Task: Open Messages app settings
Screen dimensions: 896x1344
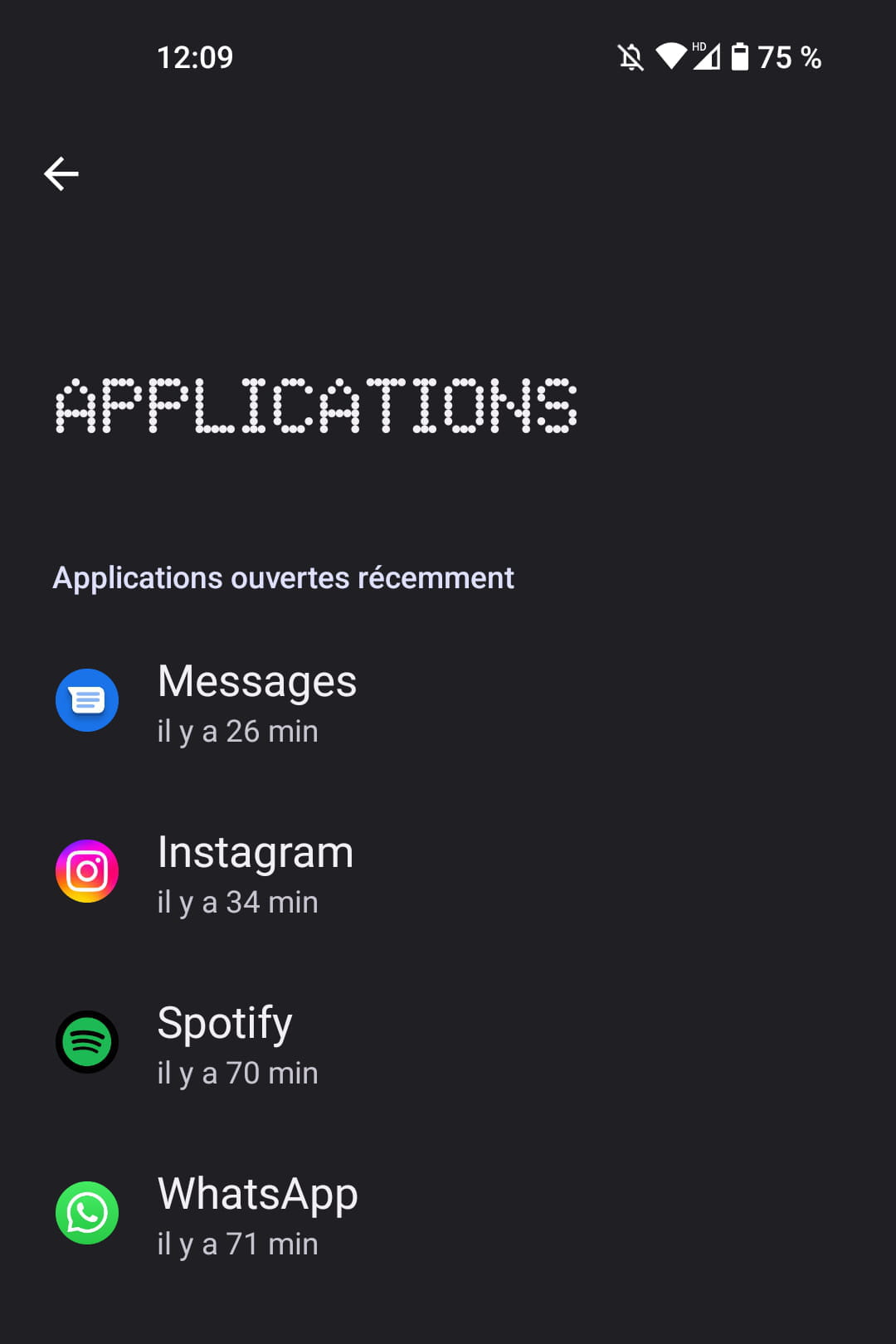Action: click(257, 702)
